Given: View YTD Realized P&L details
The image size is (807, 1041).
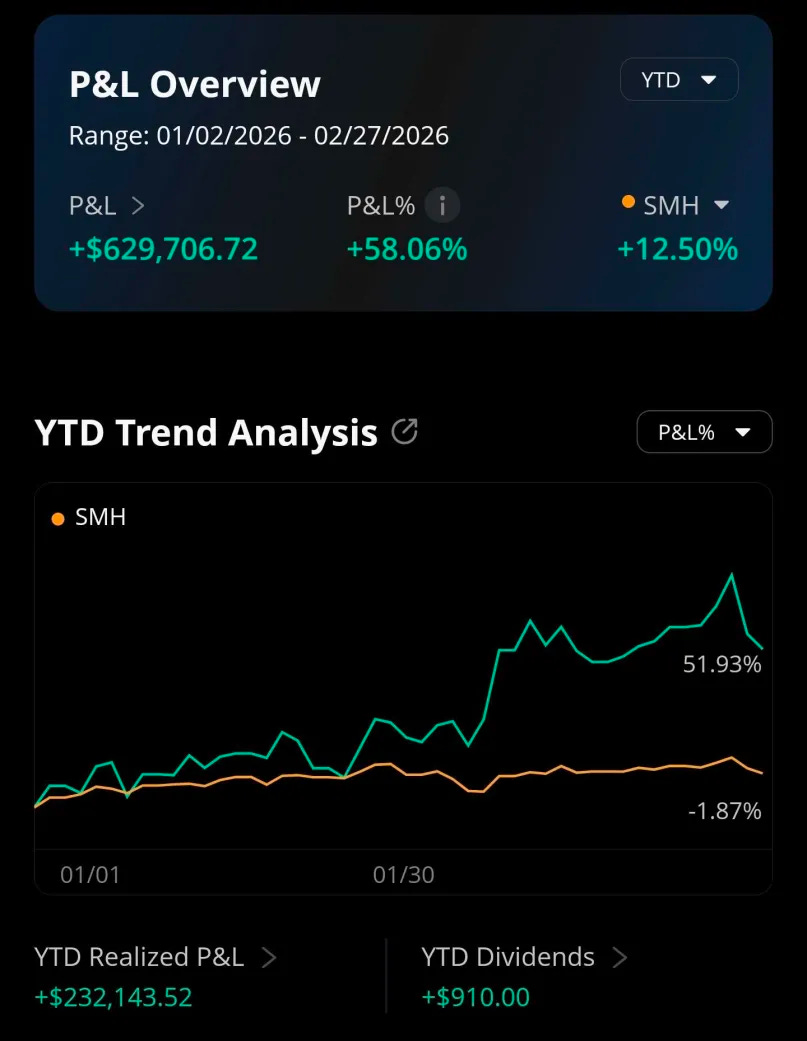Looking at the screenshot, I should pos(156,957).
